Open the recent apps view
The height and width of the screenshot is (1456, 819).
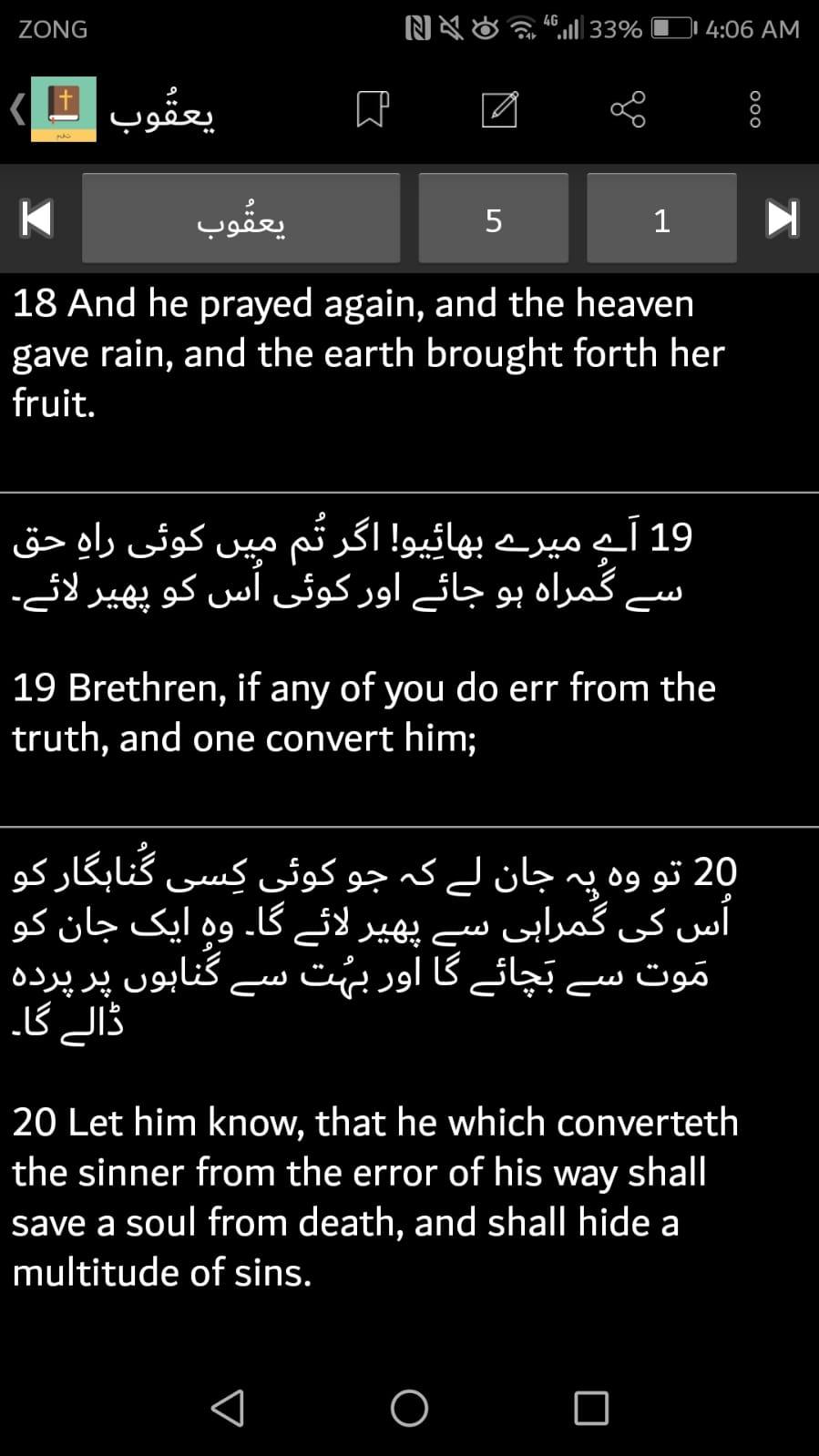[x=591, y=1408]
